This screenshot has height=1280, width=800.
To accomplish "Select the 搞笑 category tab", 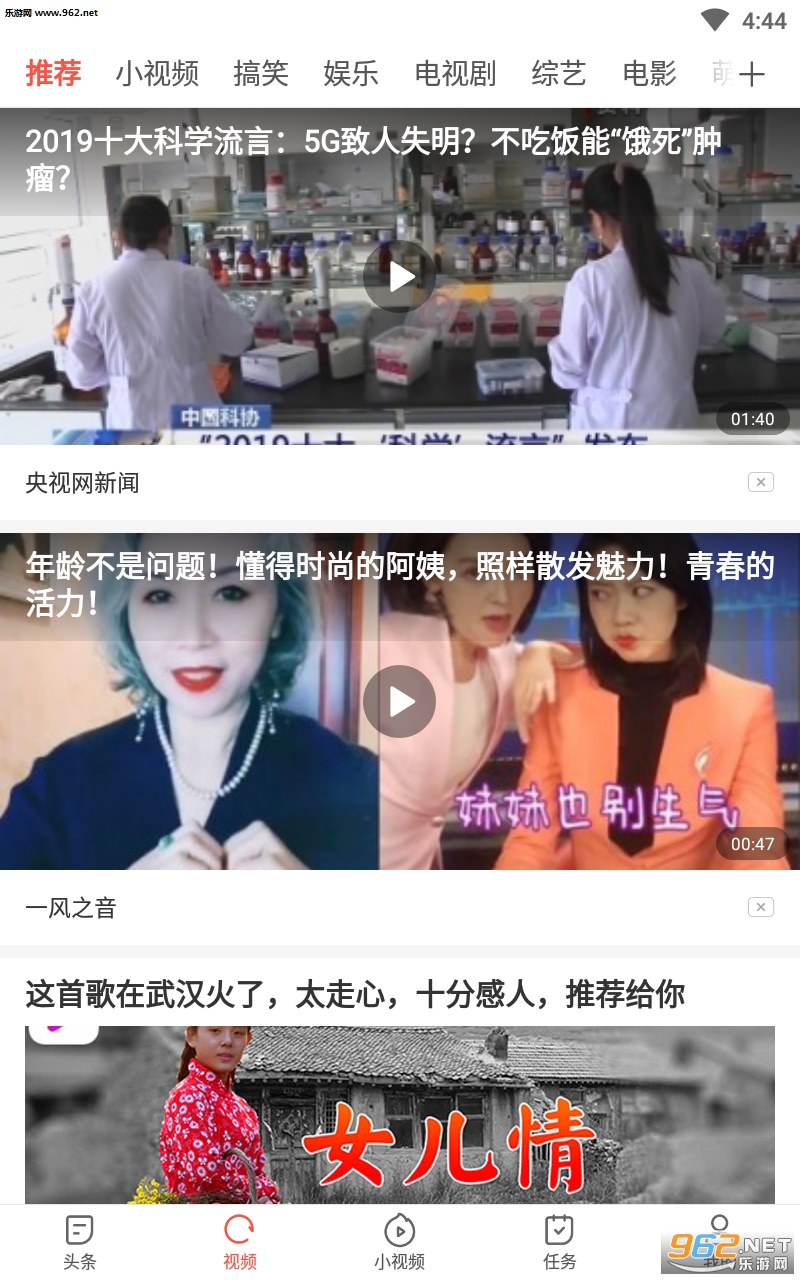I will coord(261,73).
